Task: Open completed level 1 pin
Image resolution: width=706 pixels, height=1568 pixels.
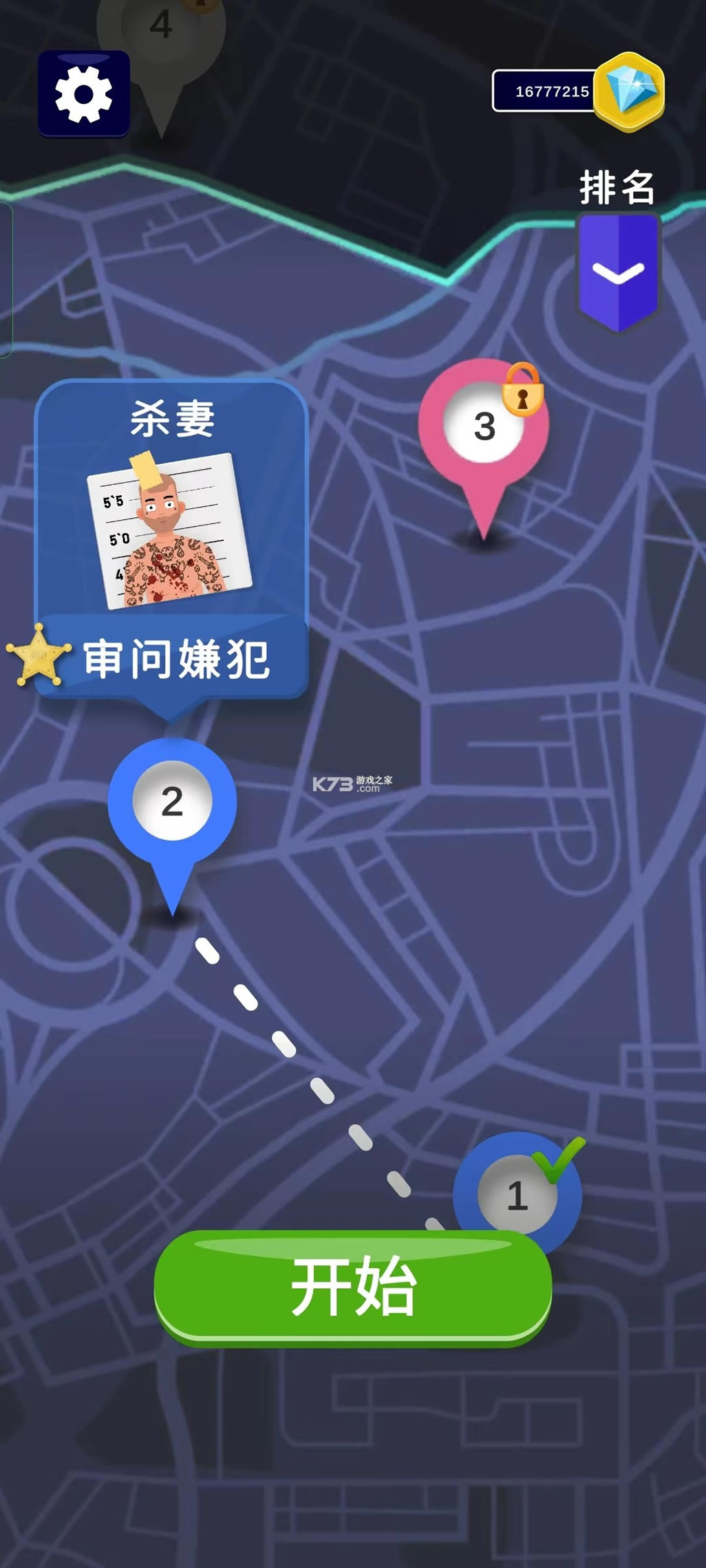Action: (516, 1194)
